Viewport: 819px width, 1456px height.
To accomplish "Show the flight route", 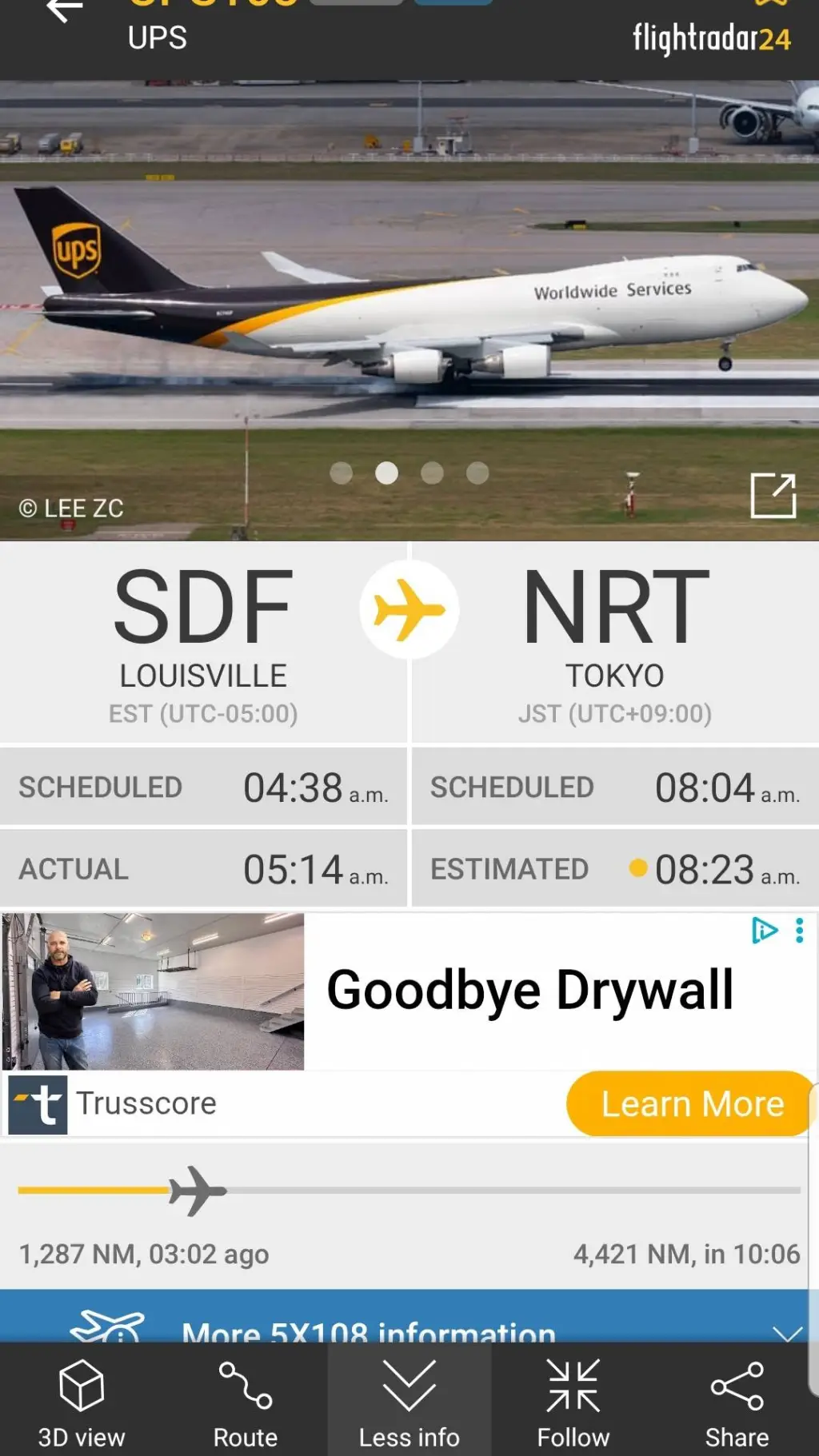I will click(x=246, y=1402).
